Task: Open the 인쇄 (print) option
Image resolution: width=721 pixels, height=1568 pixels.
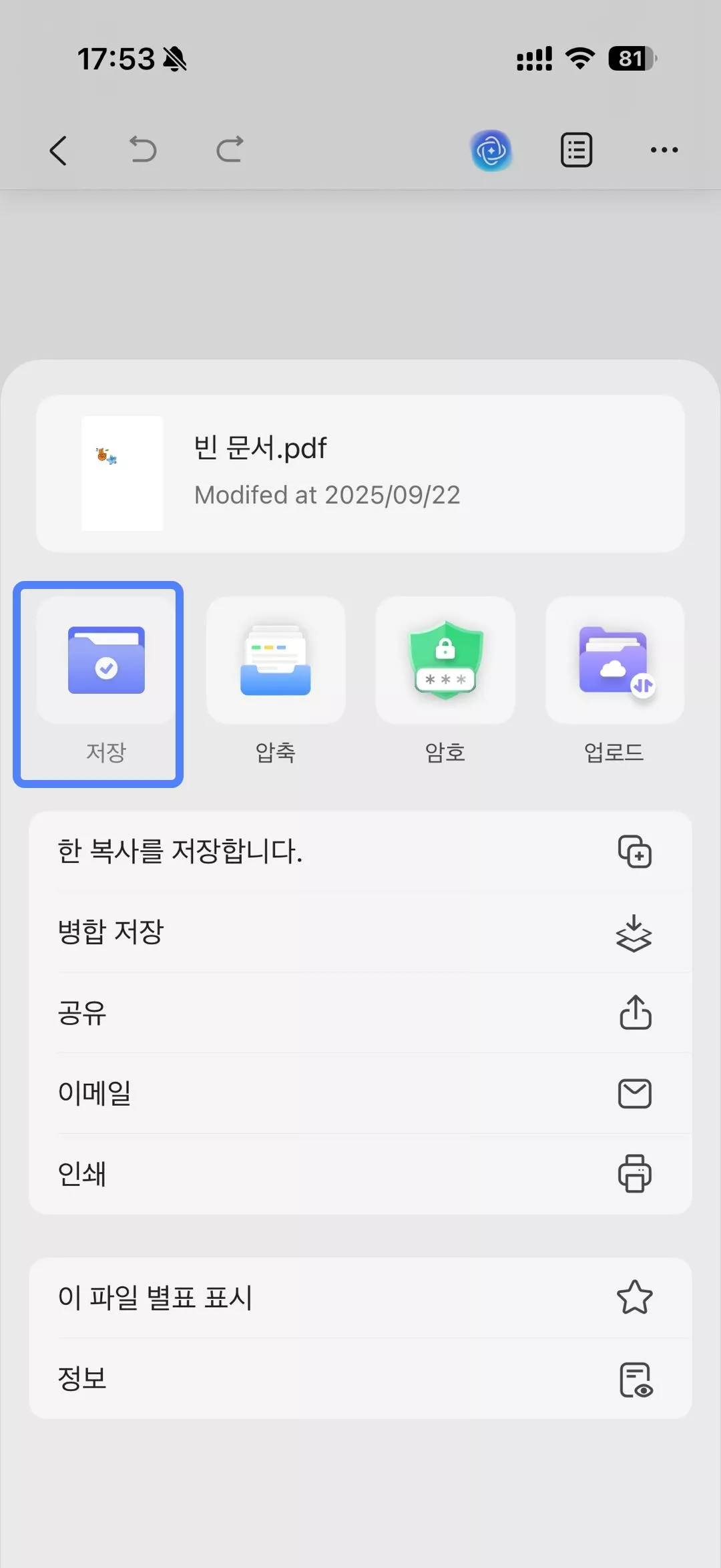Action: tap(360, 1173)
